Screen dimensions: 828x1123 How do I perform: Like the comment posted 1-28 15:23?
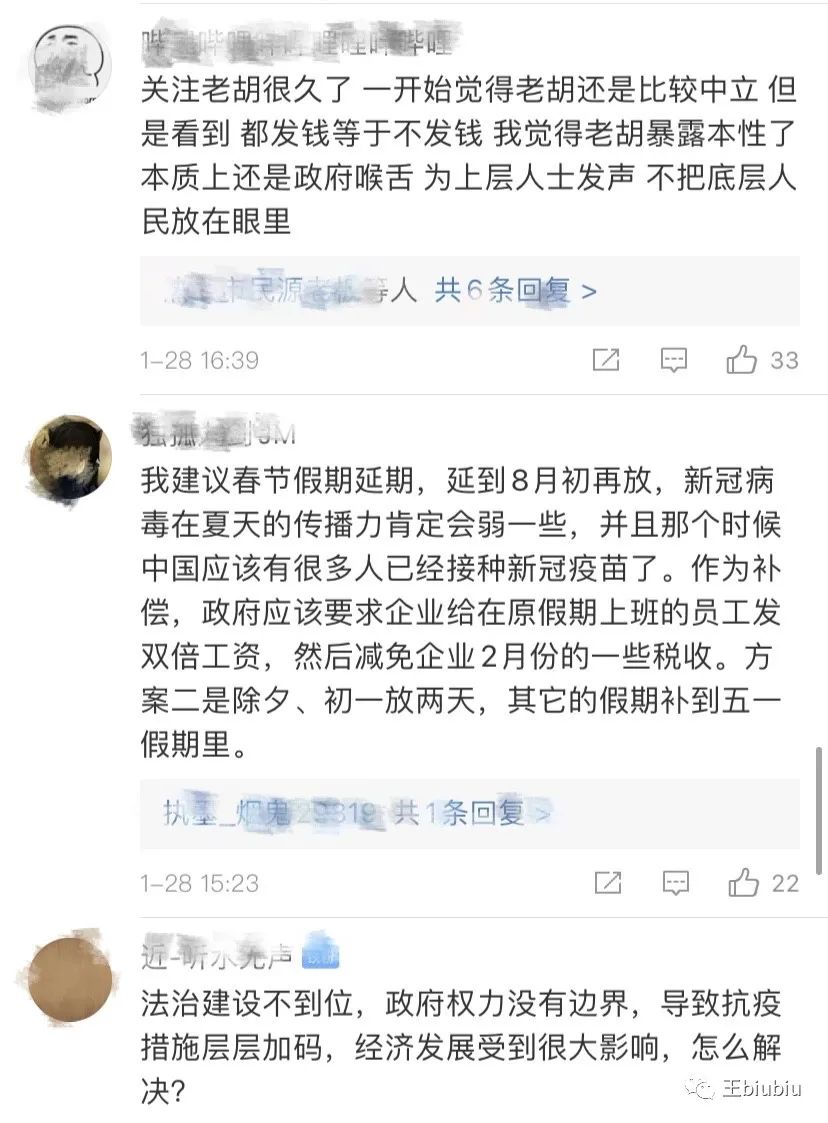click(744, 883)
